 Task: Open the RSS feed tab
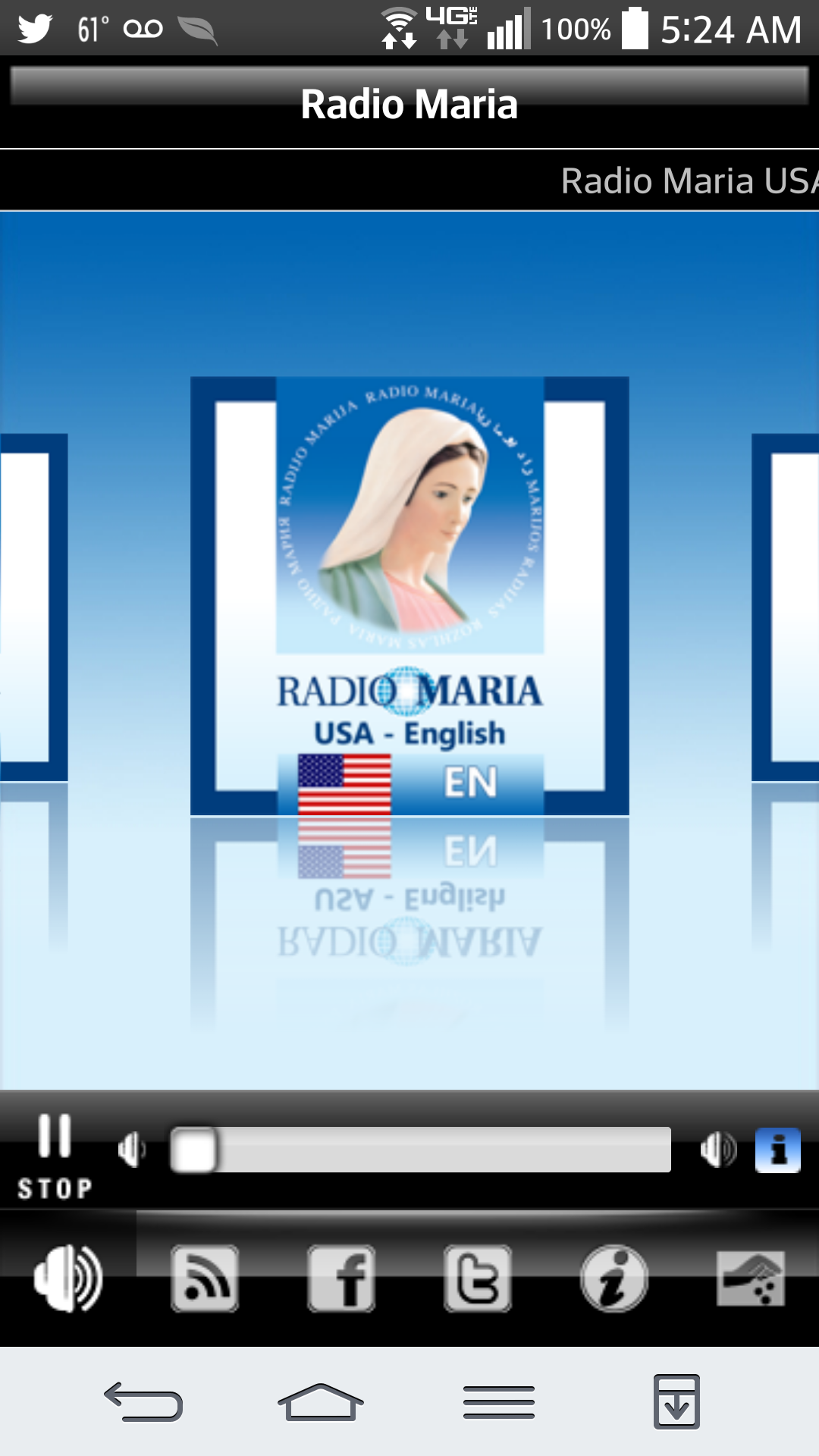click(x=205, y=1279)
